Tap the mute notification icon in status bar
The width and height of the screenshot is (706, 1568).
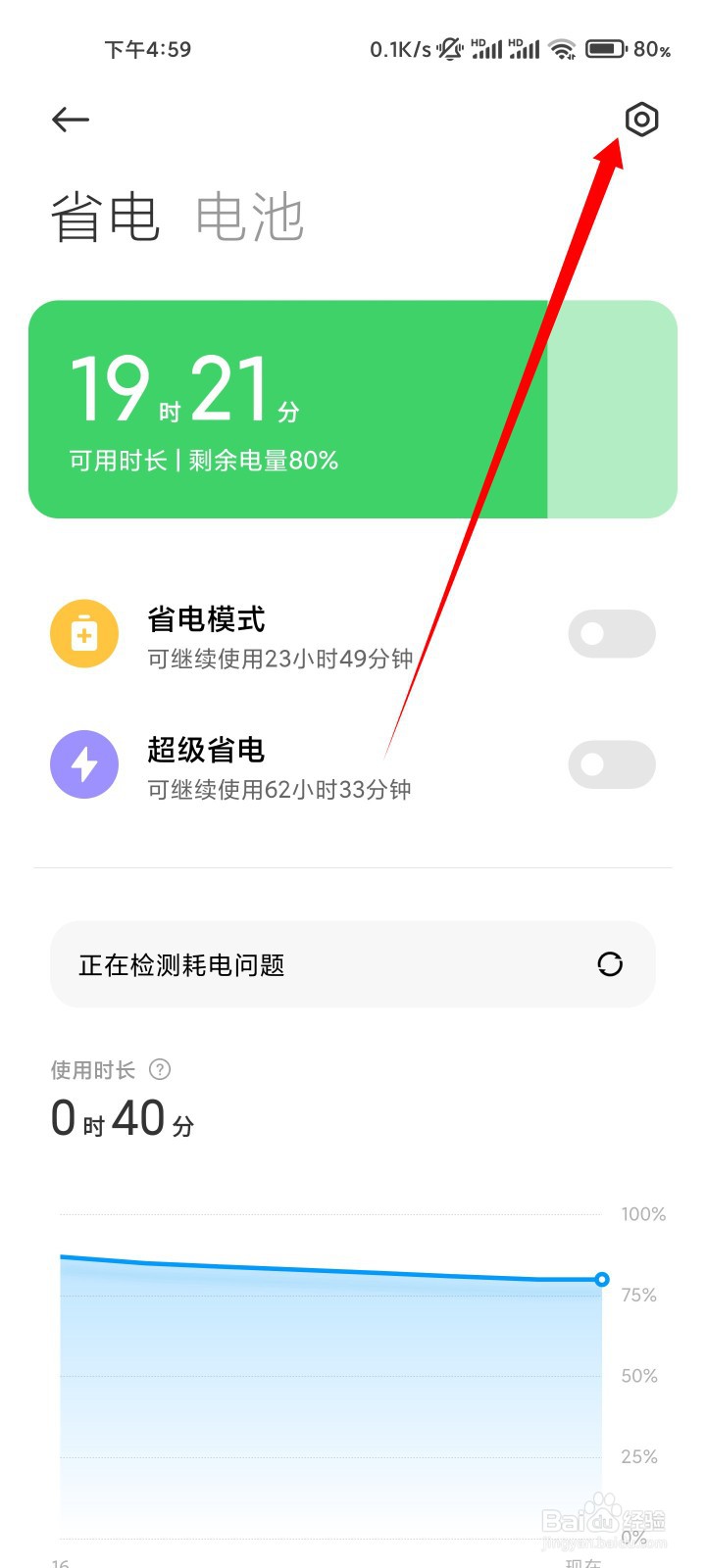(448, 48)
